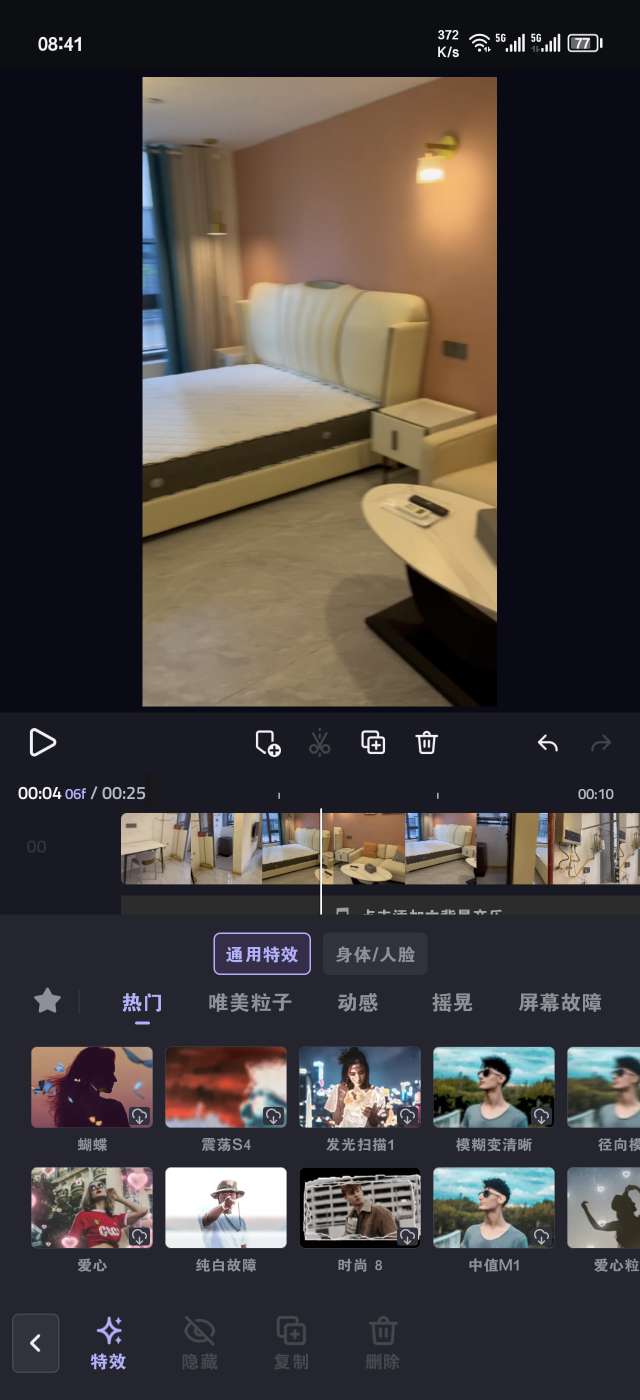
Task: Switch to the 身体/人脸 category
Action: (x=375, y=954)
